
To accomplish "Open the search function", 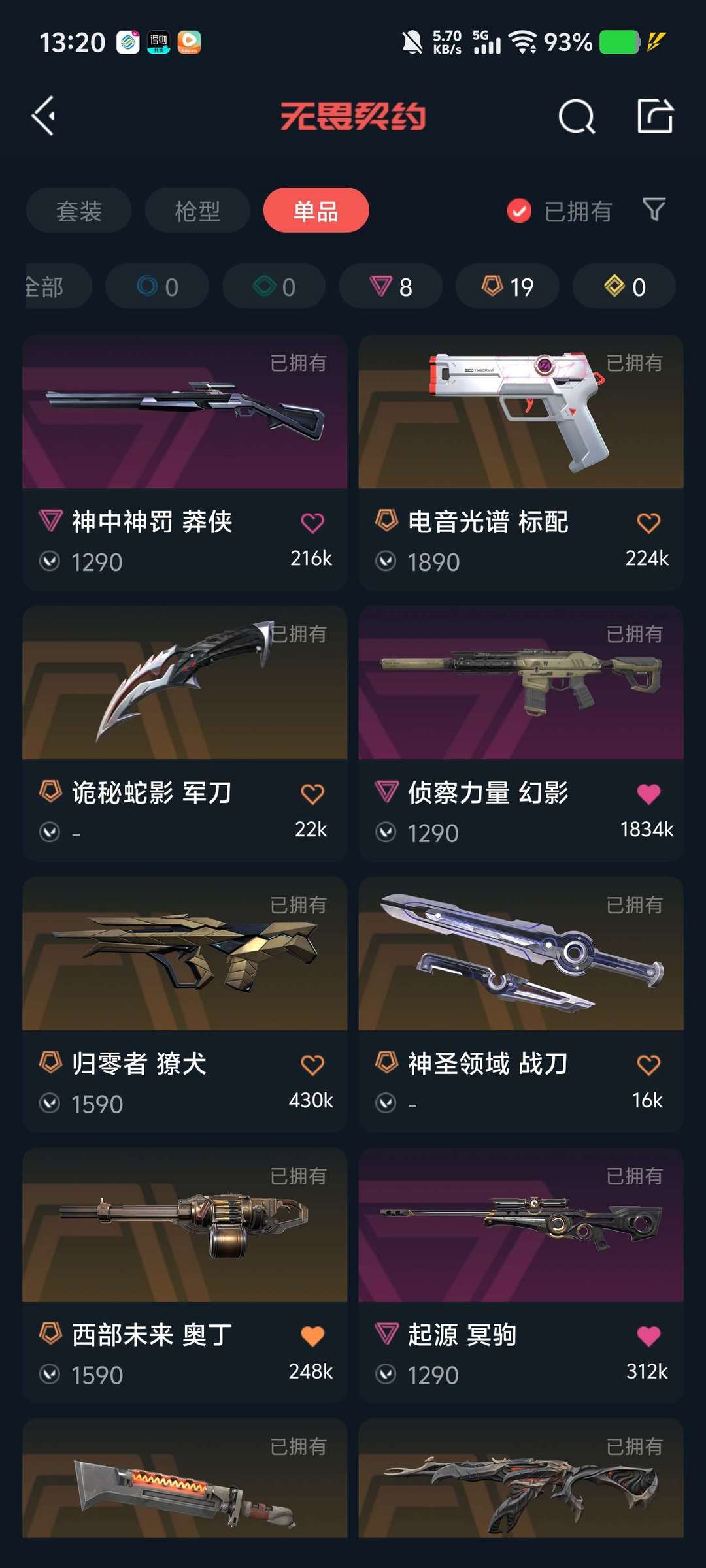I will (x=576, y=117).
